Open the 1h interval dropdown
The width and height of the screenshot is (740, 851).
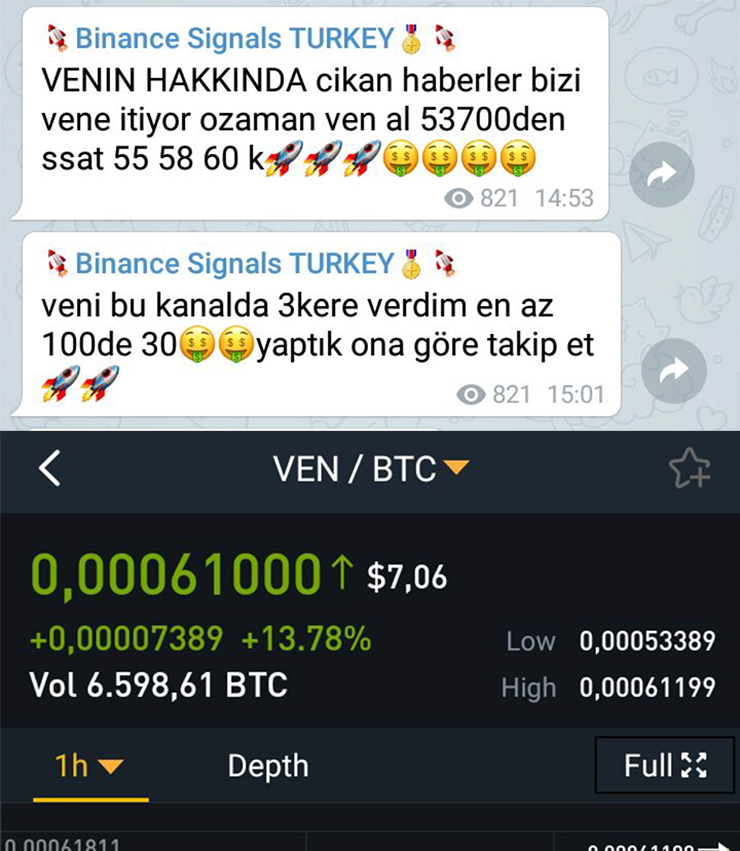89,767
